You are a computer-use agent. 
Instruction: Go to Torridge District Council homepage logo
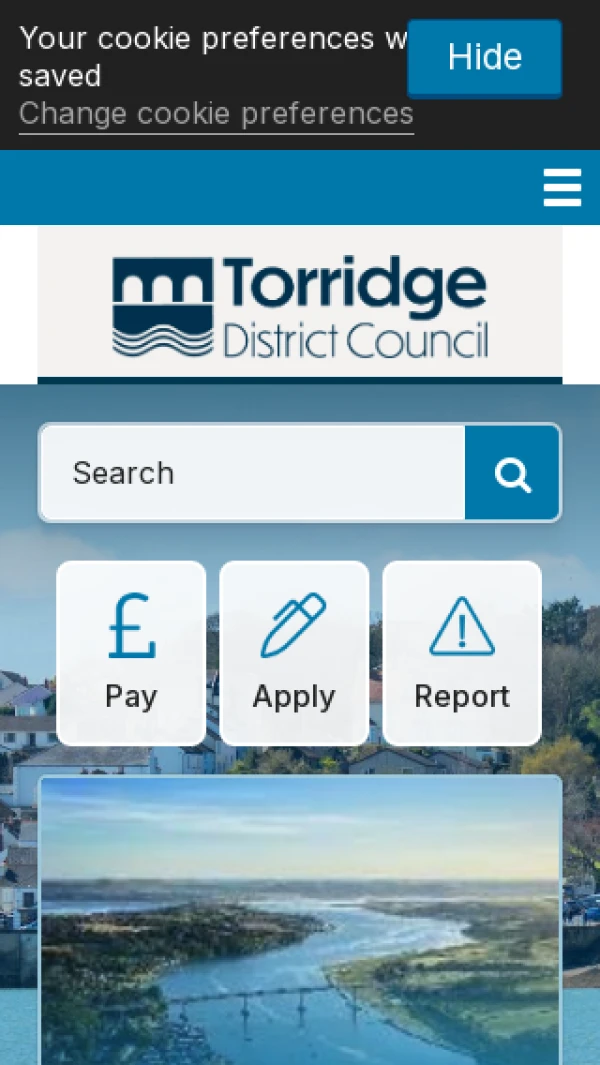pyautogui.click(x=300, y=306)
